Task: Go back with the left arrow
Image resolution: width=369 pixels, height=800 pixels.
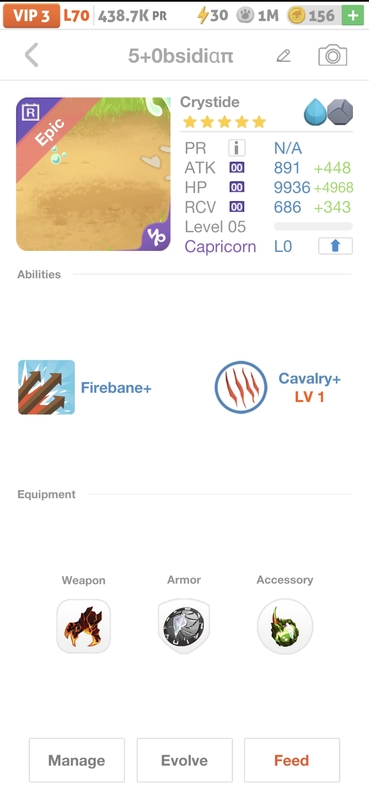Action: point(32,55)
